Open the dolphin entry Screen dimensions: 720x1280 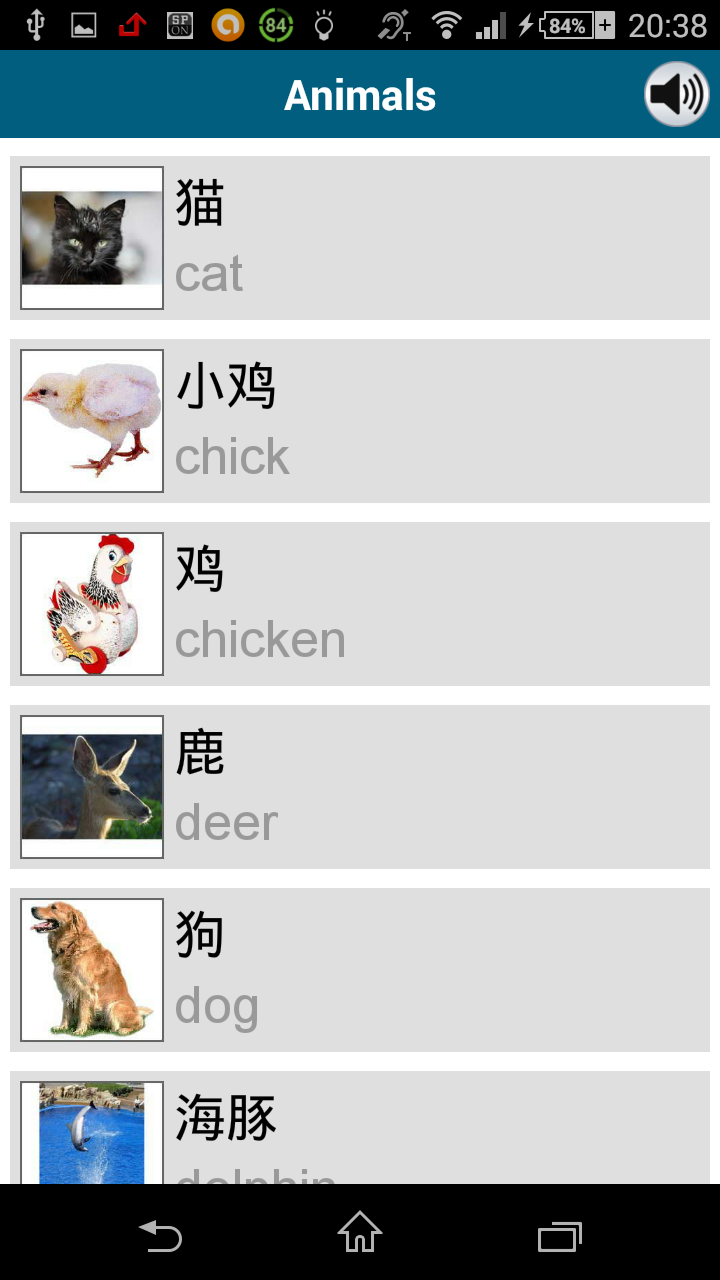tap(360, 1130)
